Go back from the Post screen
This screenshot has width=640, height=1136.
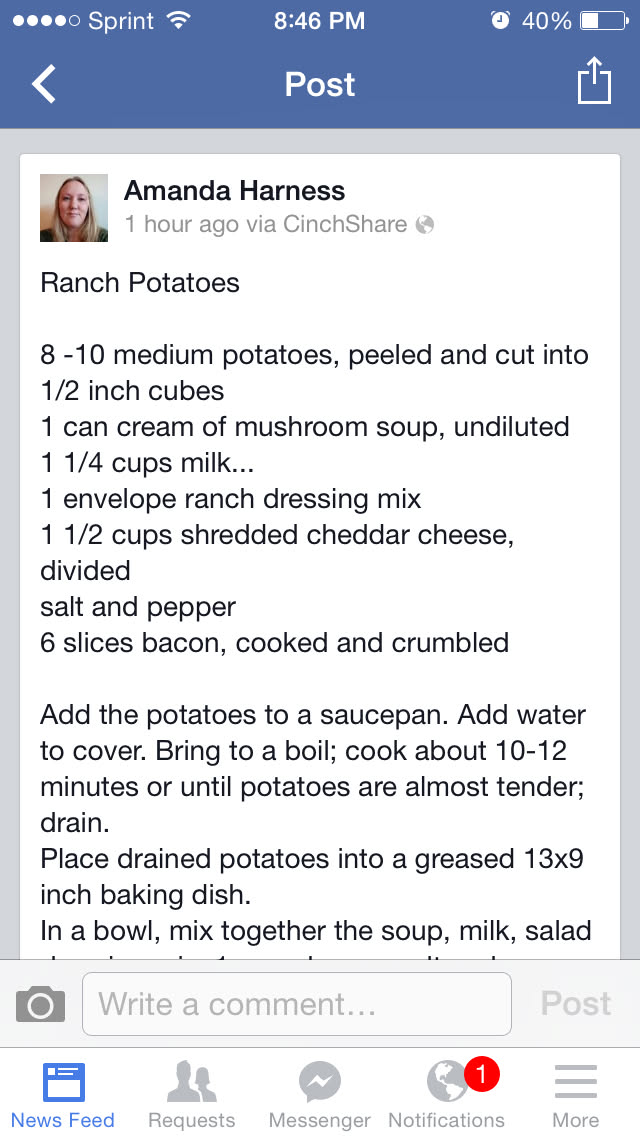44,84
